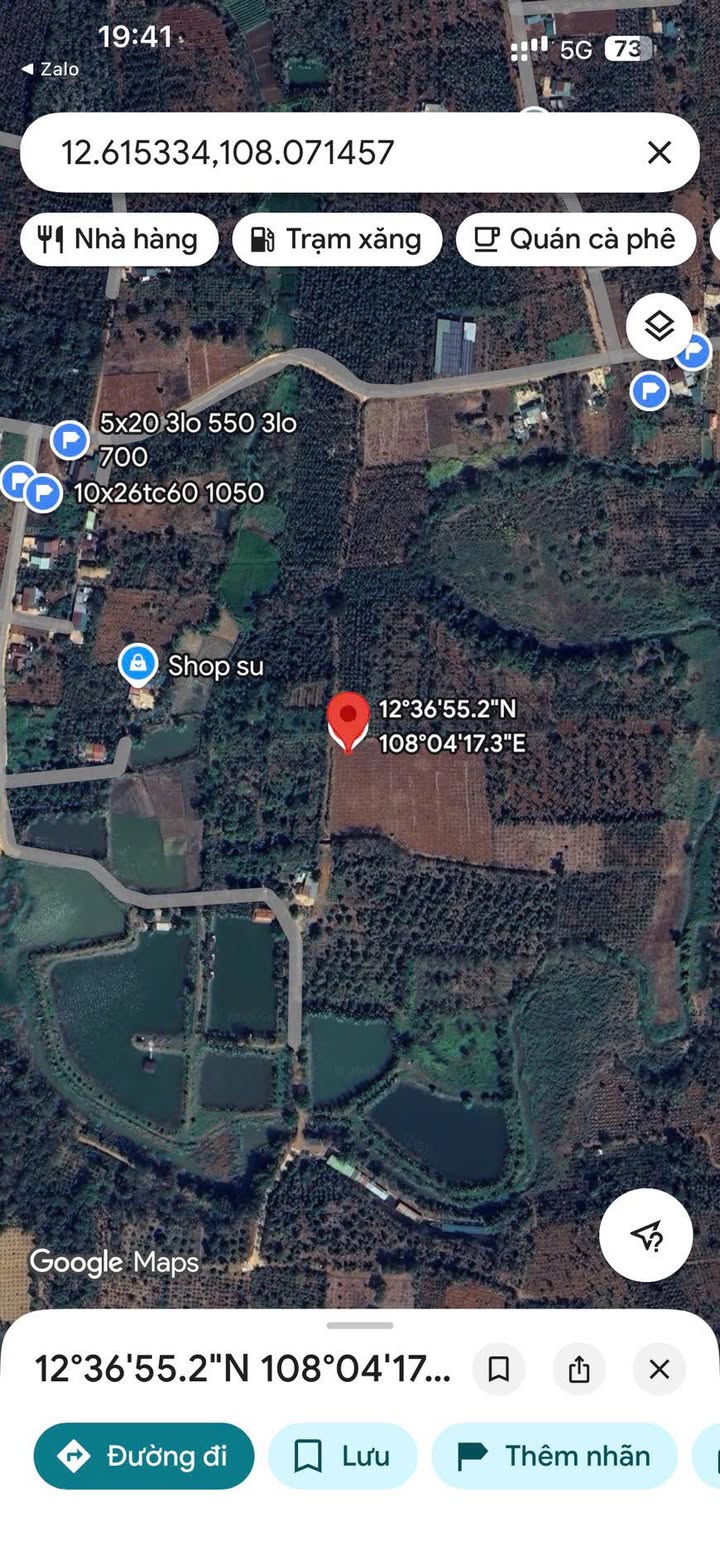The image size is (720, 1560).
Task: Save the place with Lưu
Action: pos(343,1456)
